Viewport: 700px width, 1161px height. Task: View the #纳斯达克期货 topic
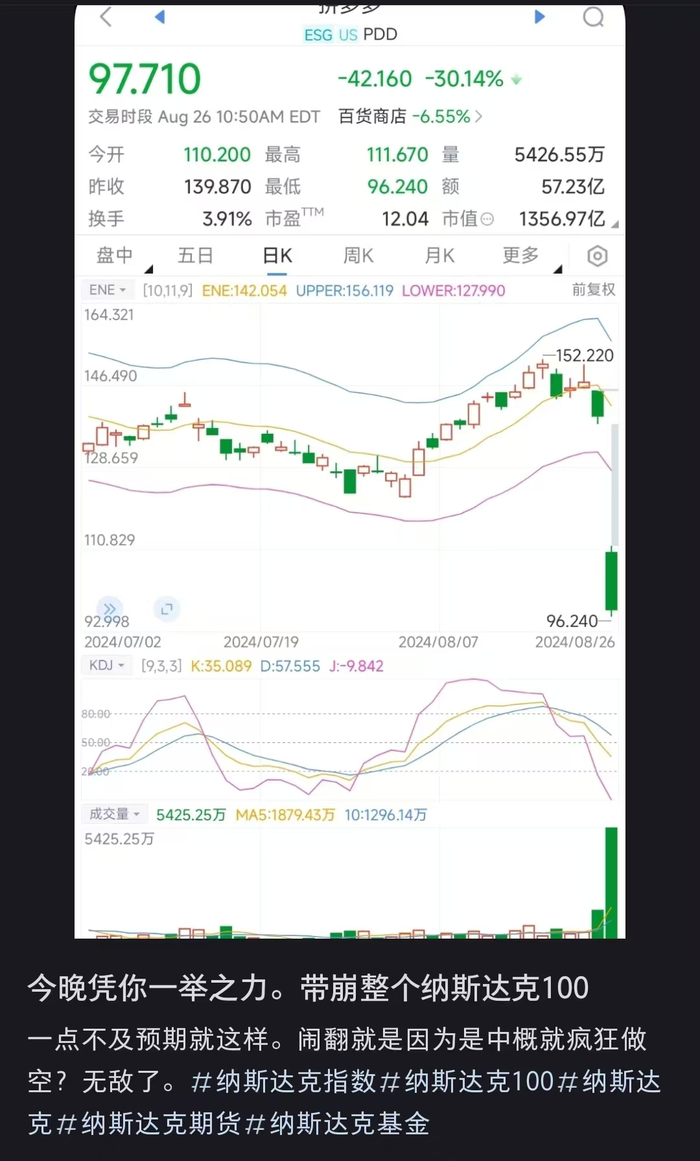point(149,1124)
